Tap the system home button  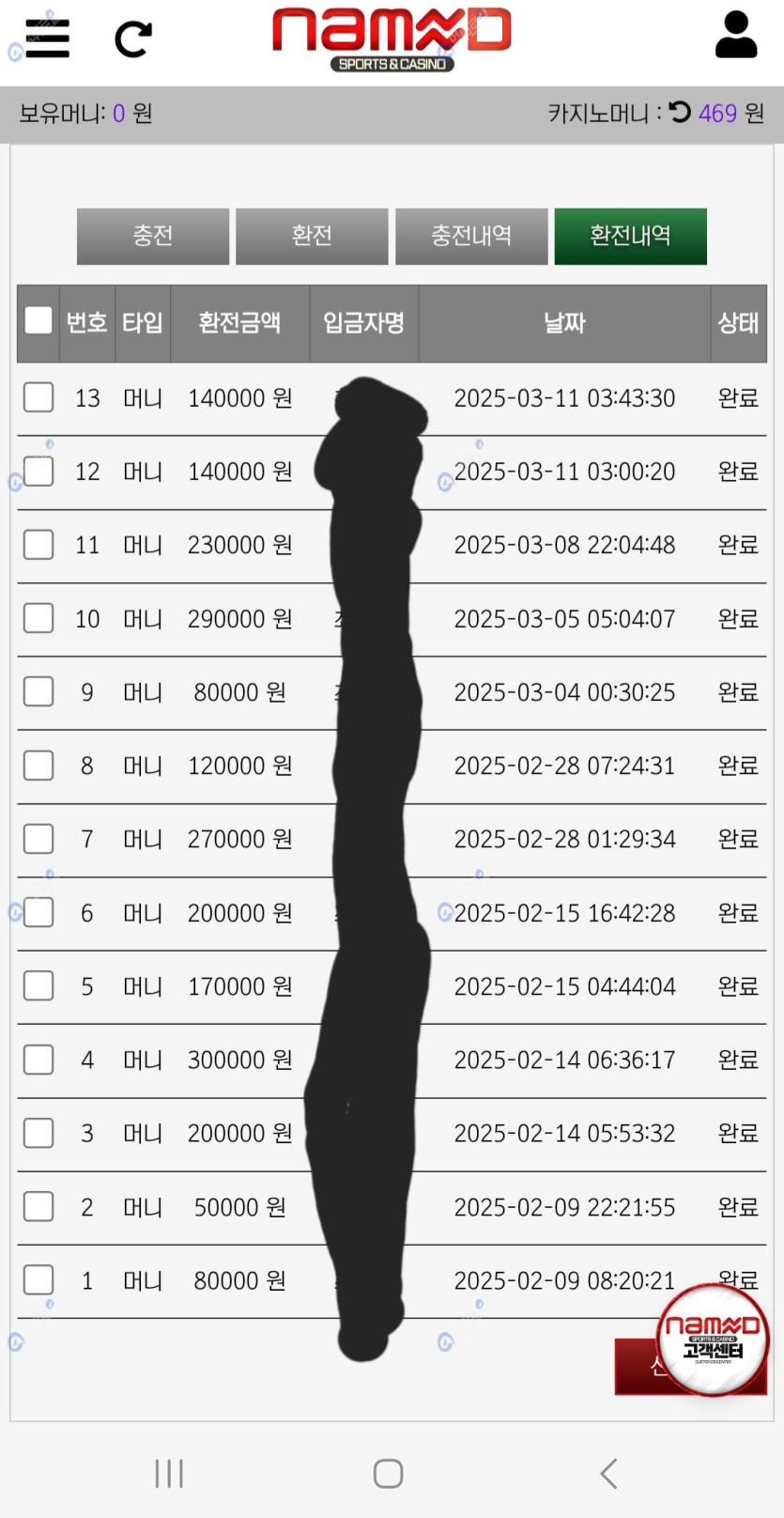tap(389, 1473)
